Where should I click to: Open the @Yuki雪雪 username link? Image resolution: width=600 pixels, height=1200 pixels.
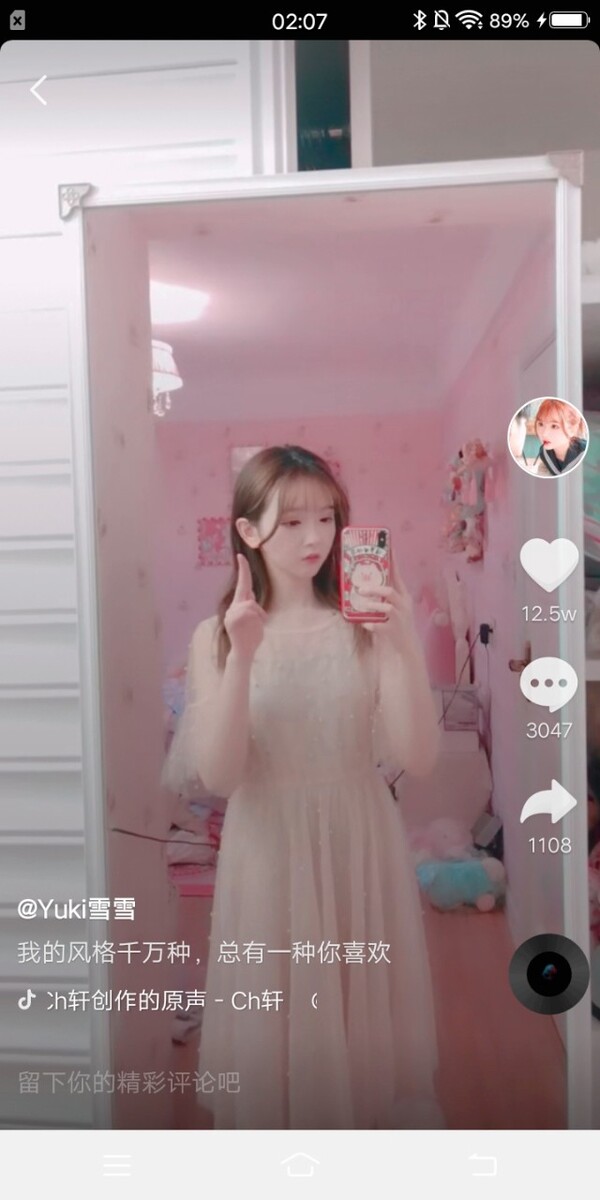tap(76, 909)
